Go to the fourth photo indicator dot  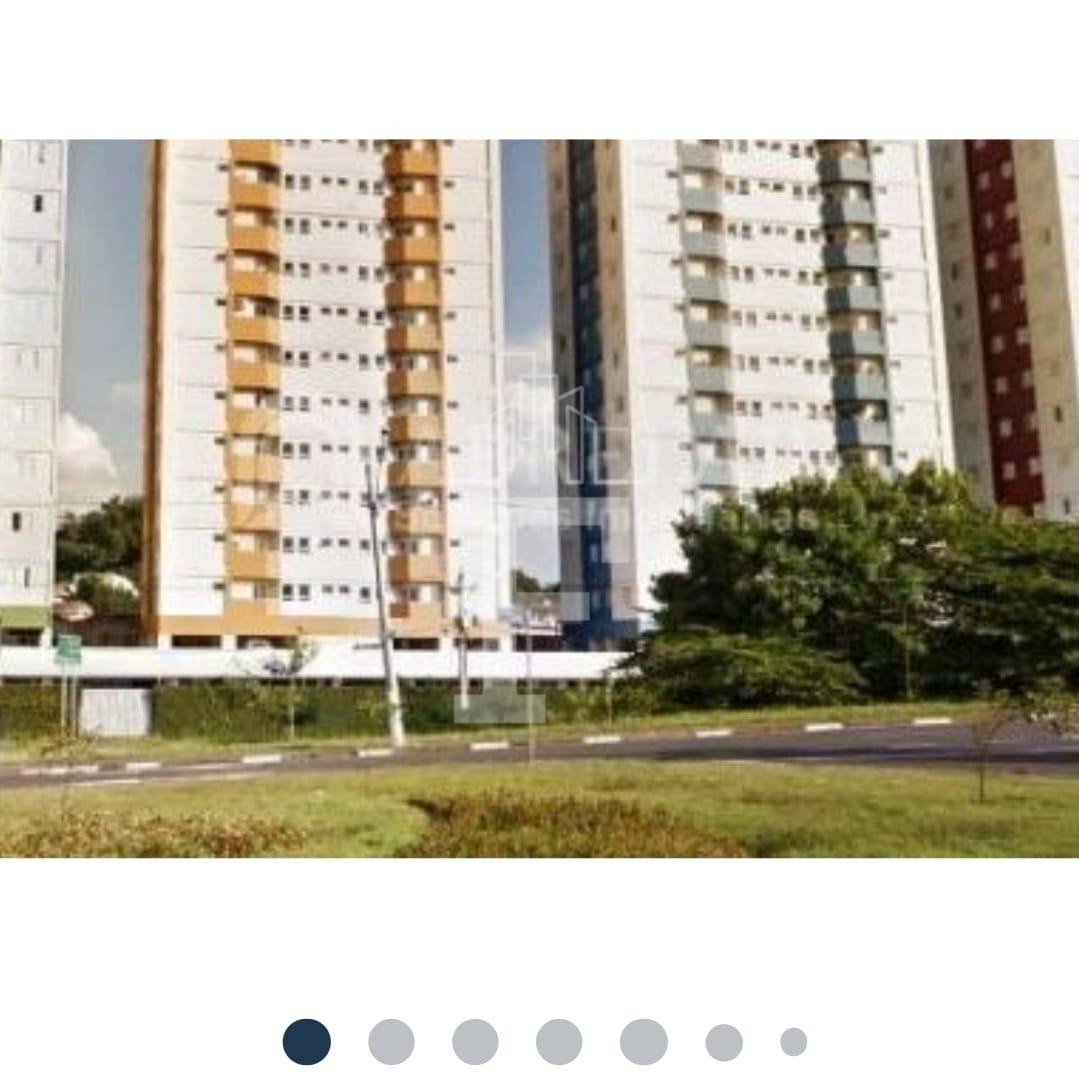click(x=559, y=1042)
